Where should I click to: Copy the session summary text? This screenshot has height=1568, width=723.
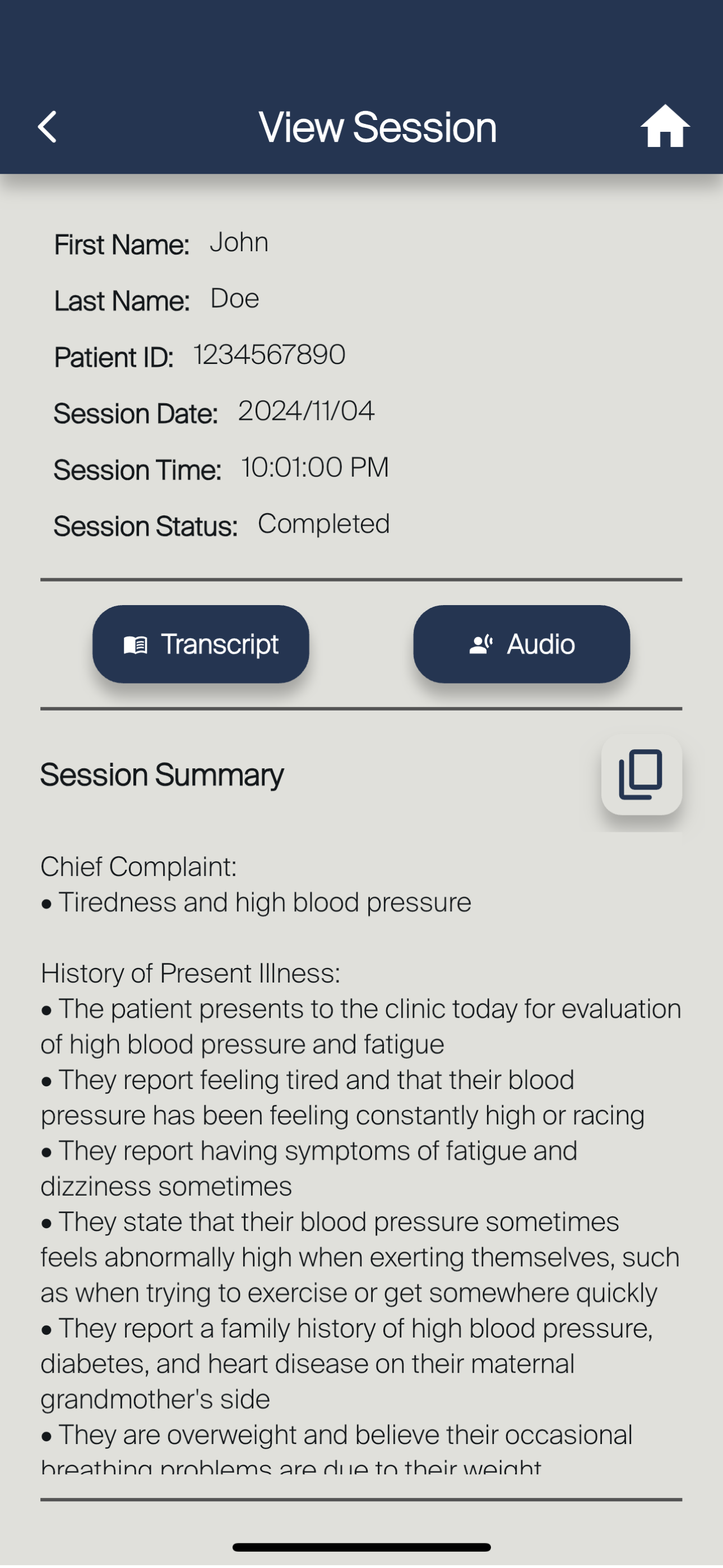(641, 774)
